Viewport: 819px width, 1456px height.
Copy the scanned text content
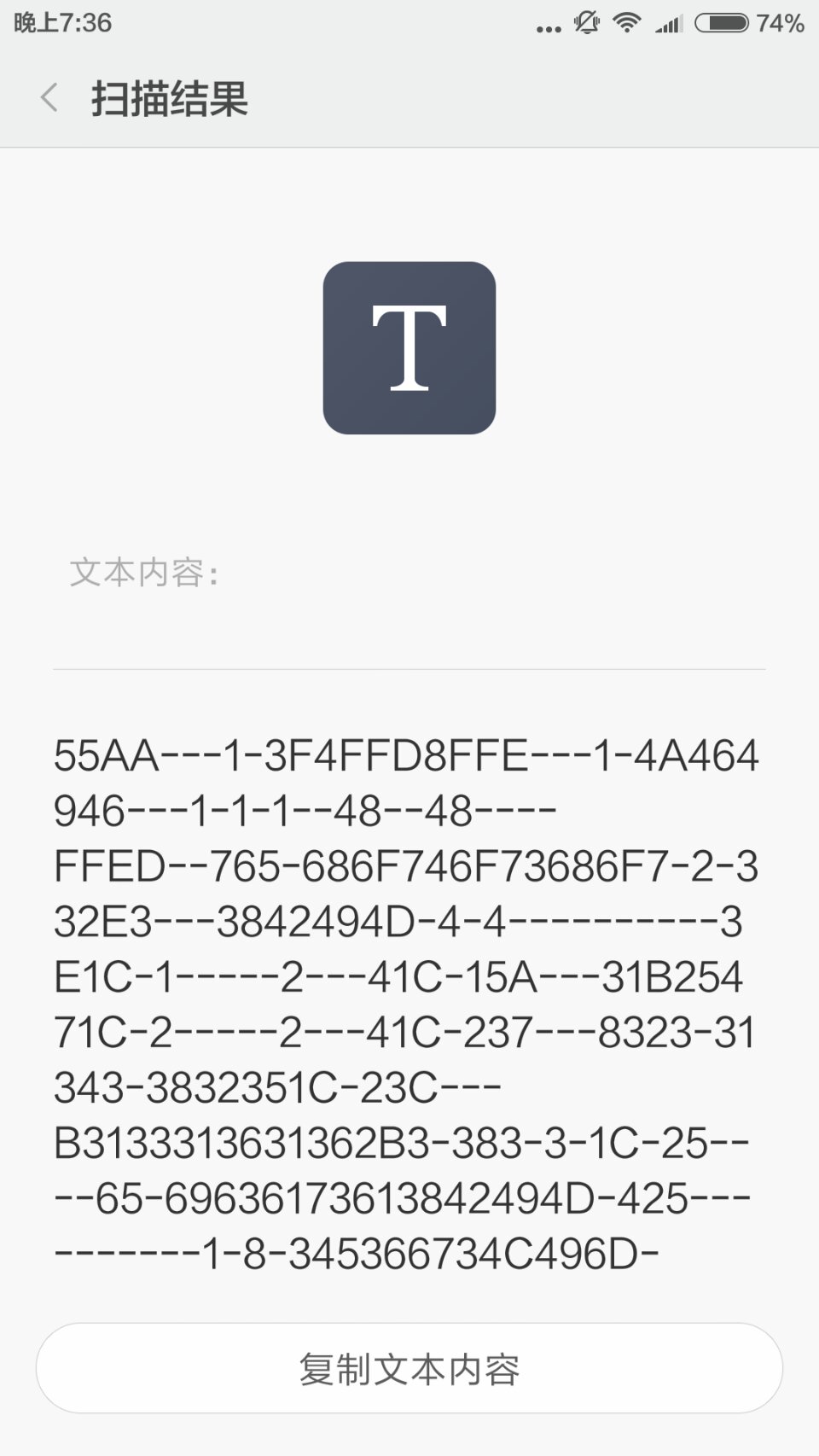[x=409, y=1368]
